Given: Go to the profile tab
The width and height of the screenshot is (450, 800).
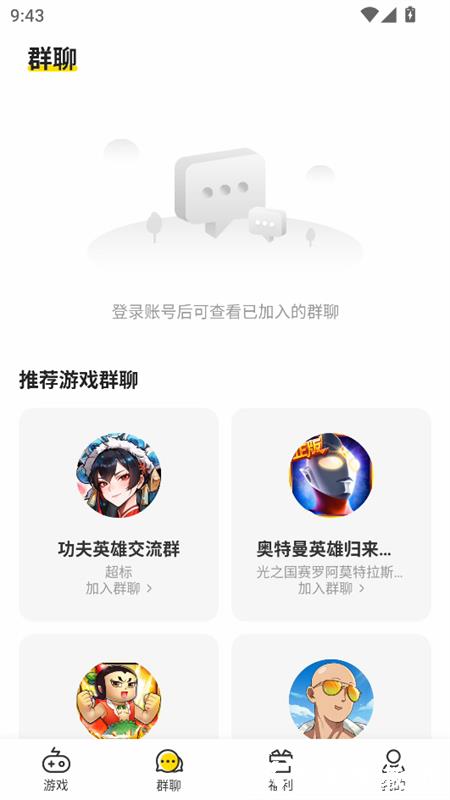Looking at the screenshot, I should [393, 769].
